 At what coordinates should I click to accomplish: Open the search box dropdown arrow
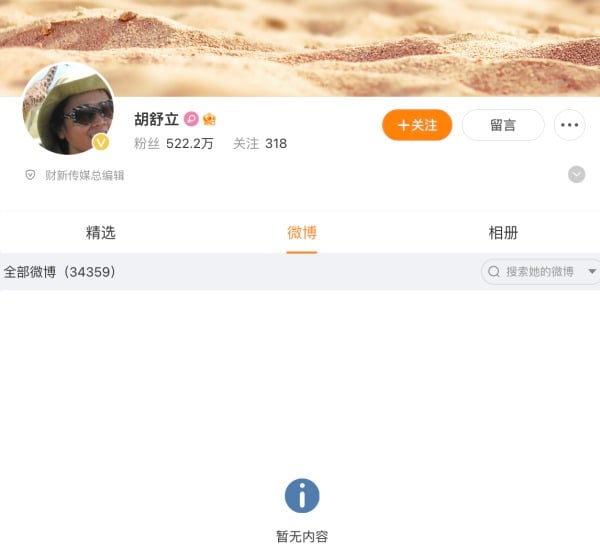tap(592, 272)
